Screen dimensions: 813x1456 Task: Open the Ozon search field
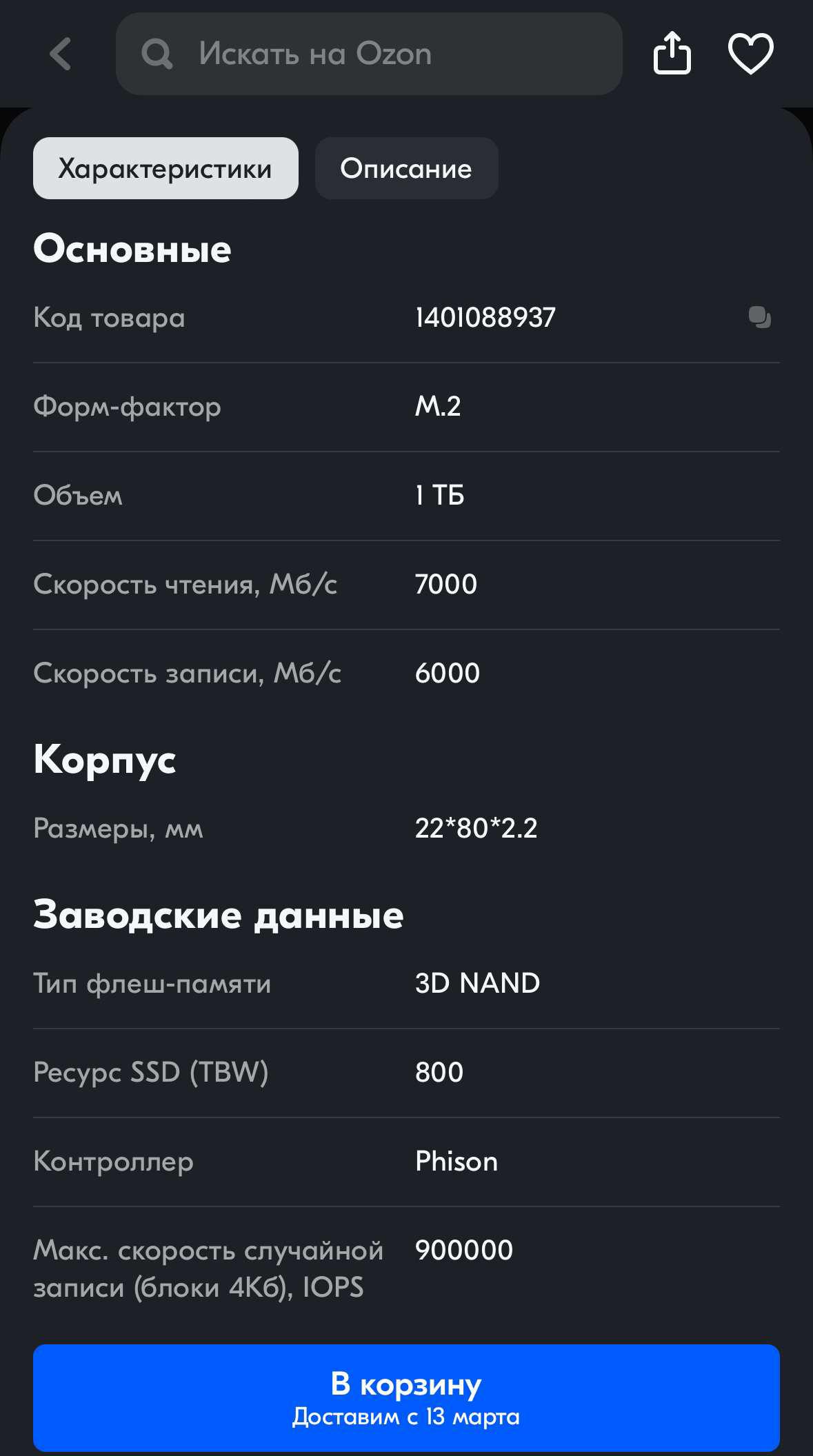click(369, 54)
